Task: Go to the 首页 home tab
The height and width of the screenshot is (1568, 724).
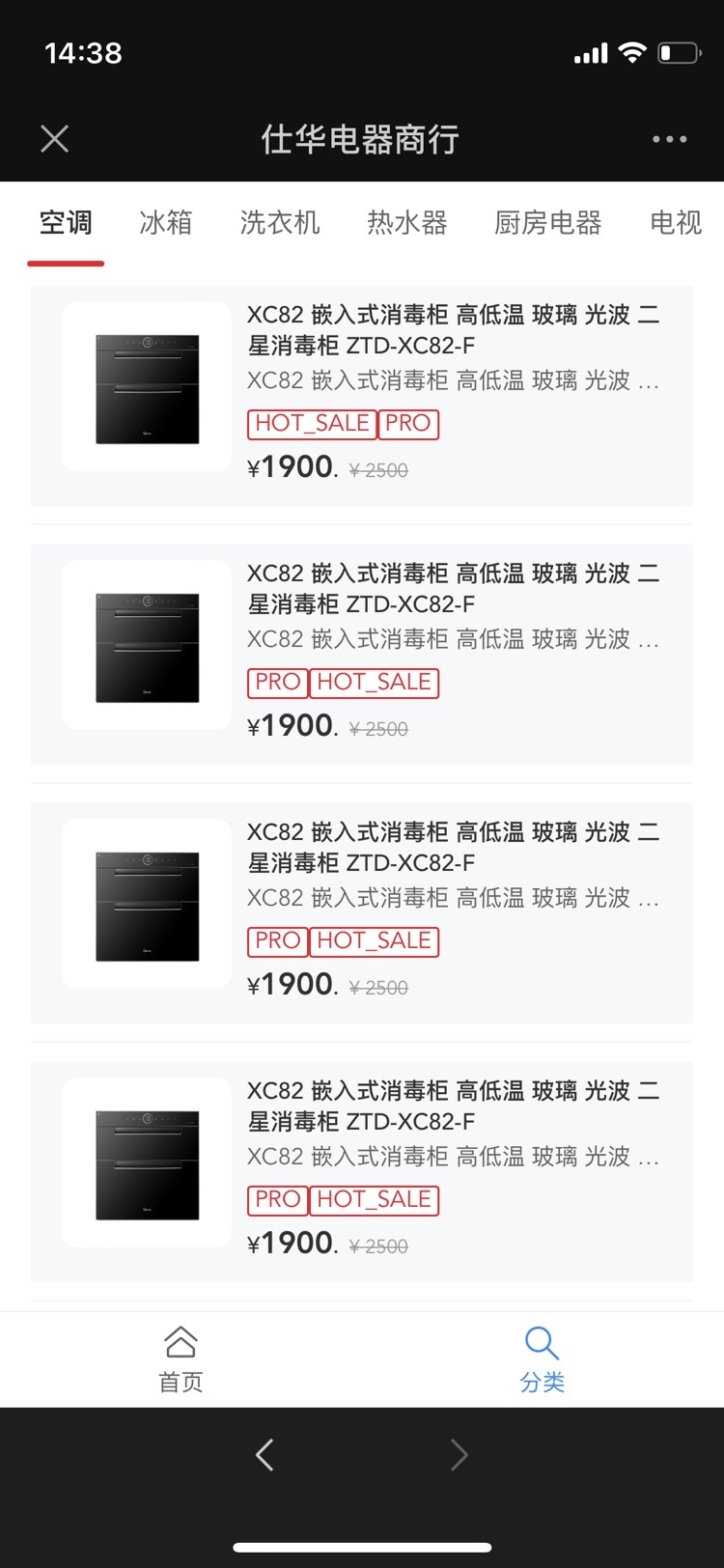Action: click(x=181, y=1358)
